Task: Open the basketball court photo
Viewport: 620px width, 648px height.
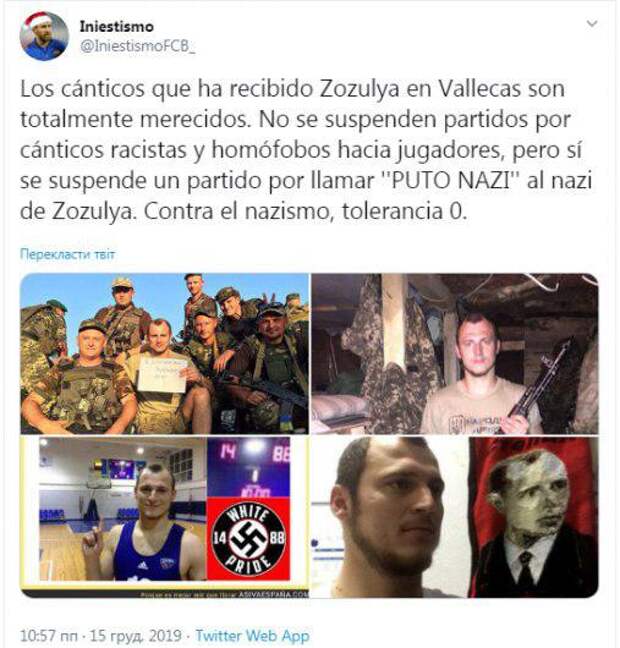Action: coord(164,515)
